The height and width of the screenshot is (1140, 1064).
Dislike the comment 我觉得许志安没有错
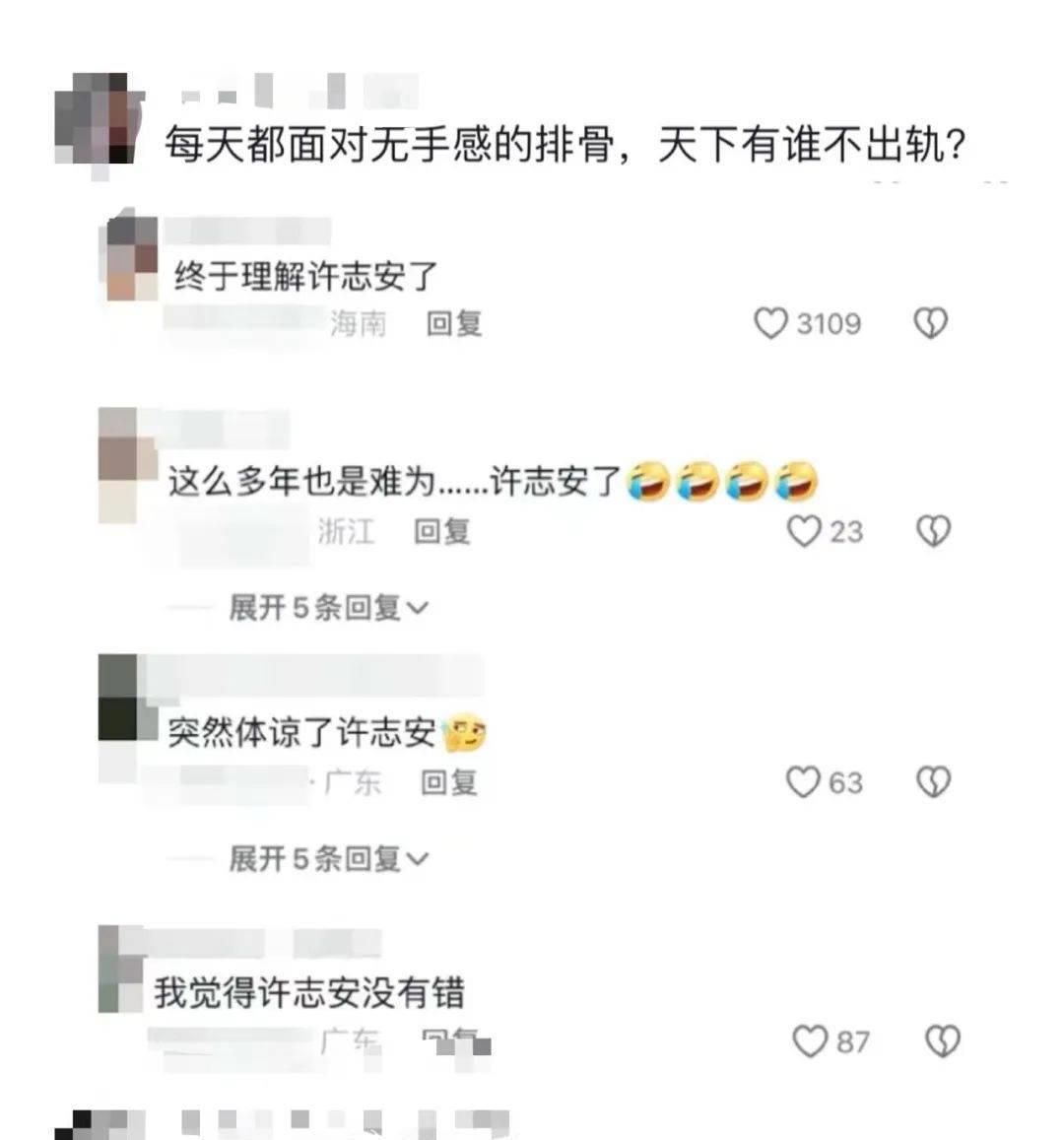point(943,1041)
